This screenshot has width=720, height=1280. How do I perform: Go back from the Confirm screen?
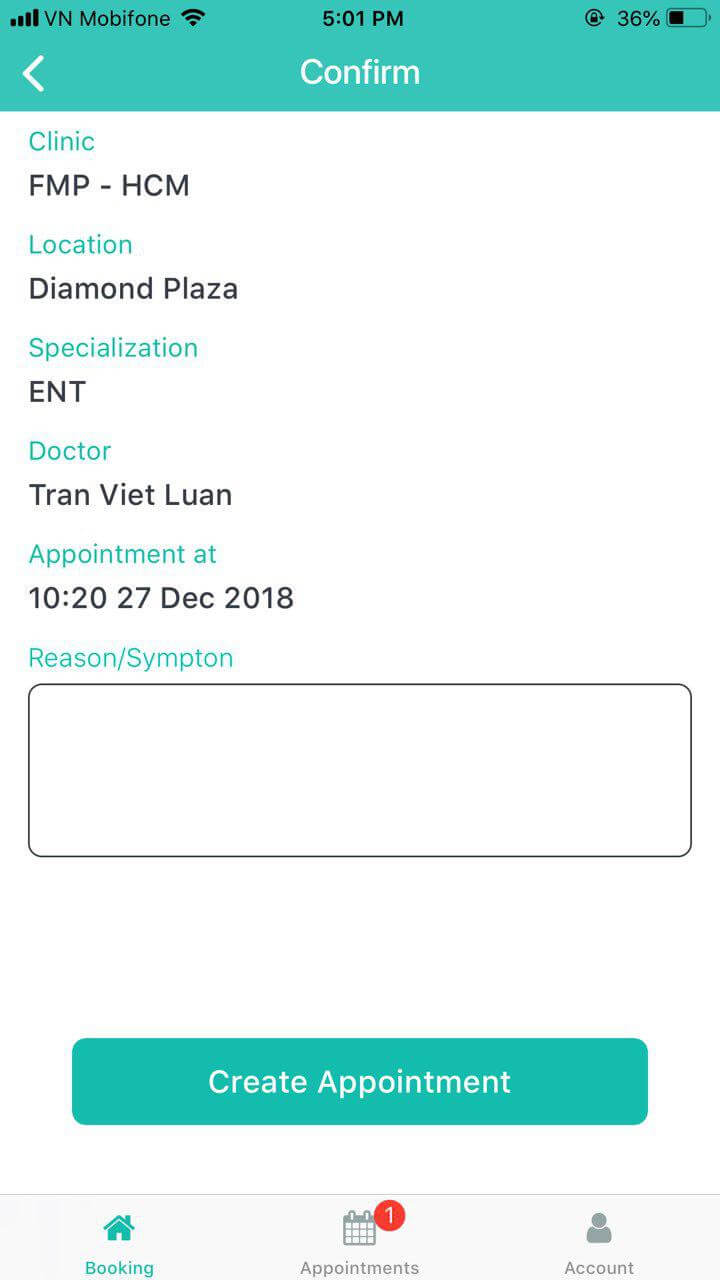tap(34, 73)
